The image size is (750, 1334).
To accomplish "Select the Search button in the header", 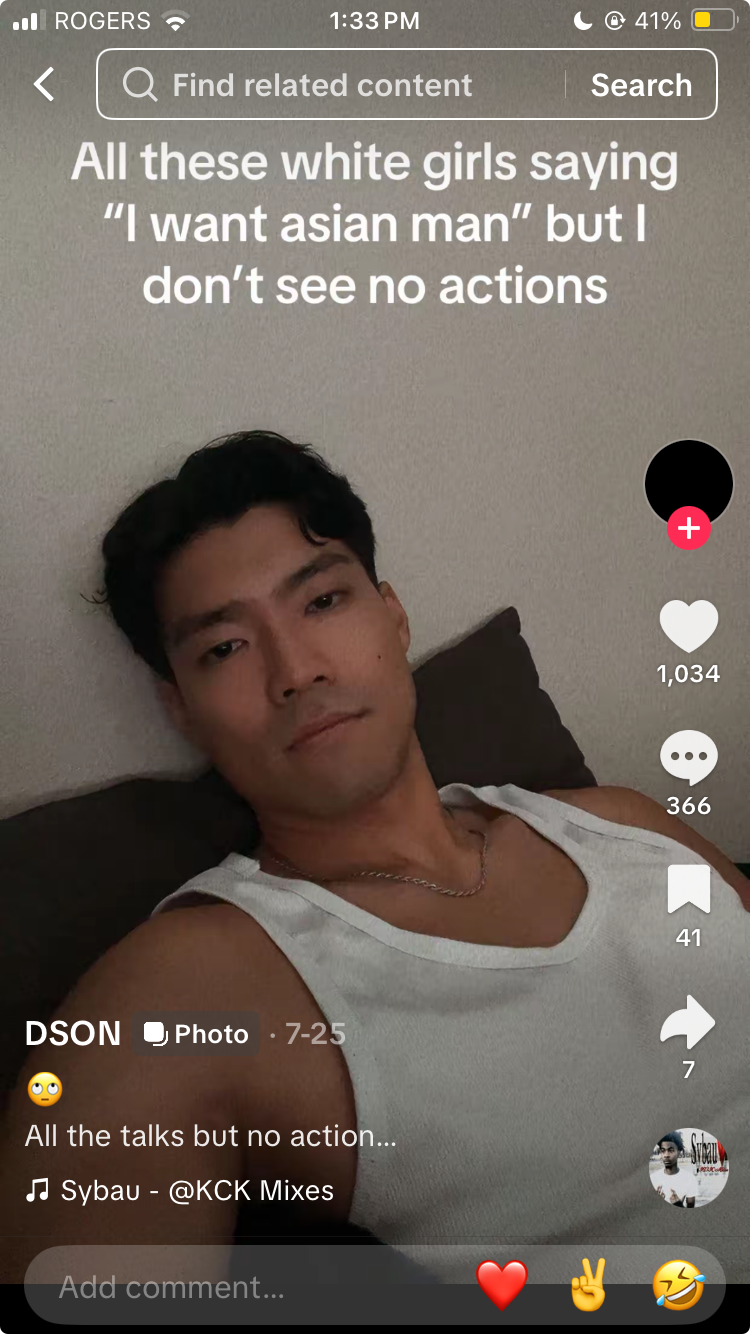I will point(641,84).
